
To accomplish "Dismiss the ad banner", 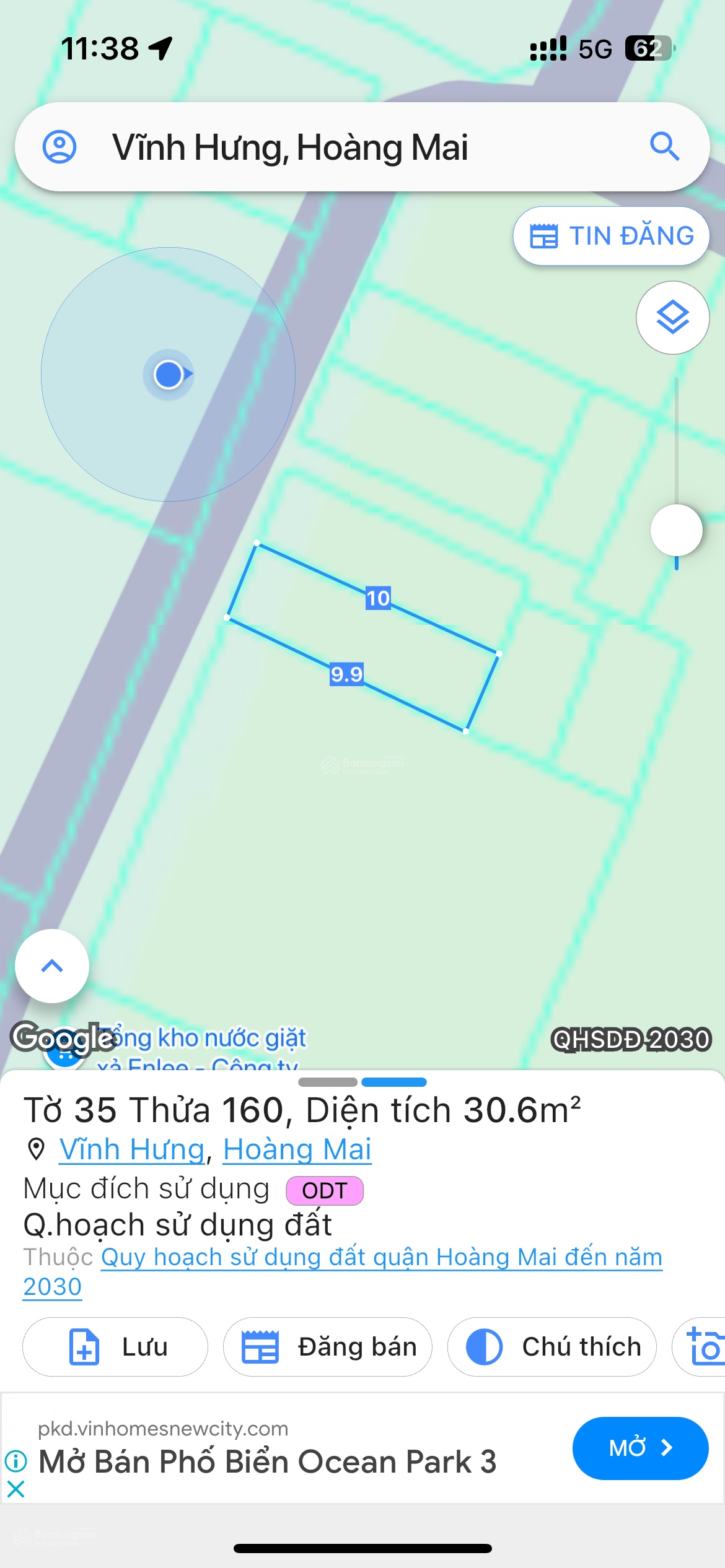I will (x=16, y=1489).
